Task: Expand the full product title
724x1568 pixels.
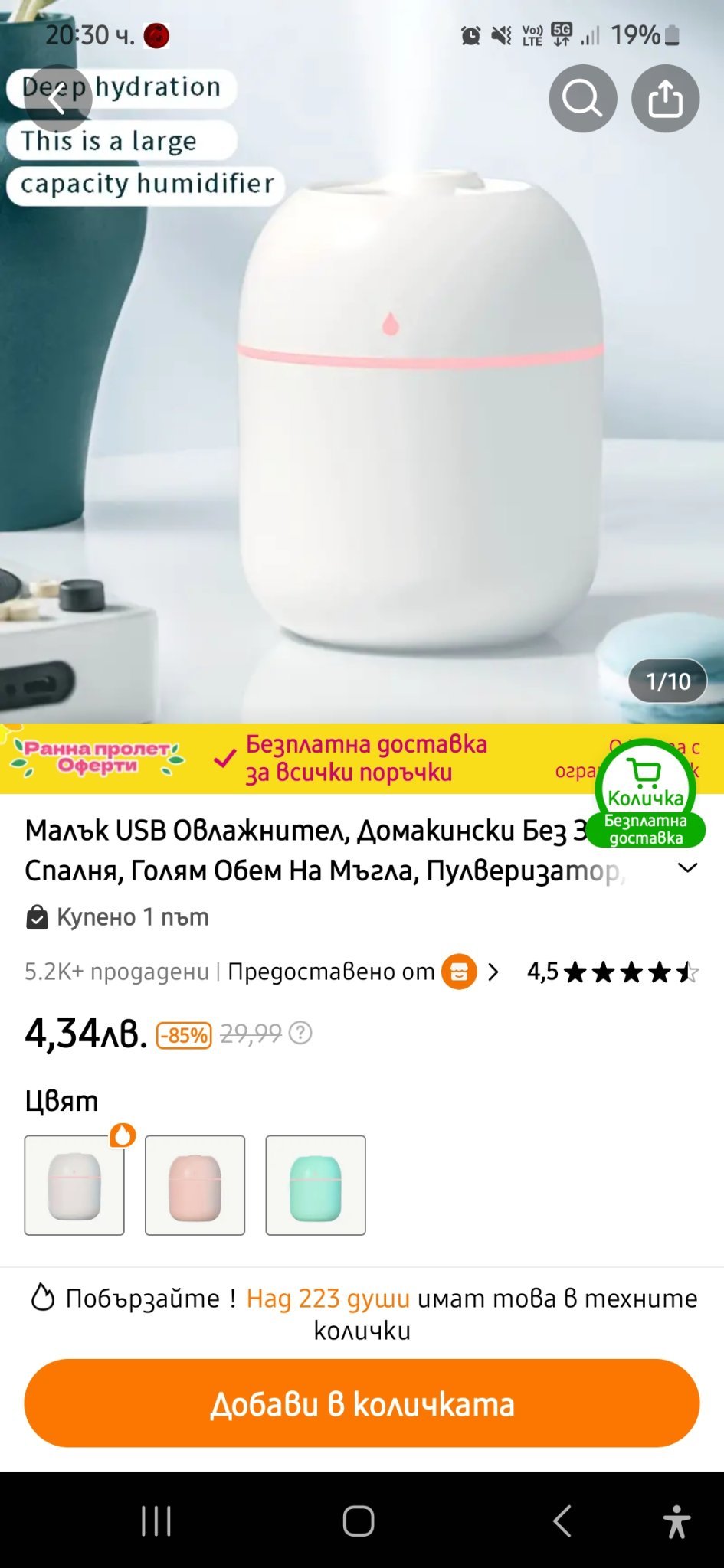Action: pos(687,868)
